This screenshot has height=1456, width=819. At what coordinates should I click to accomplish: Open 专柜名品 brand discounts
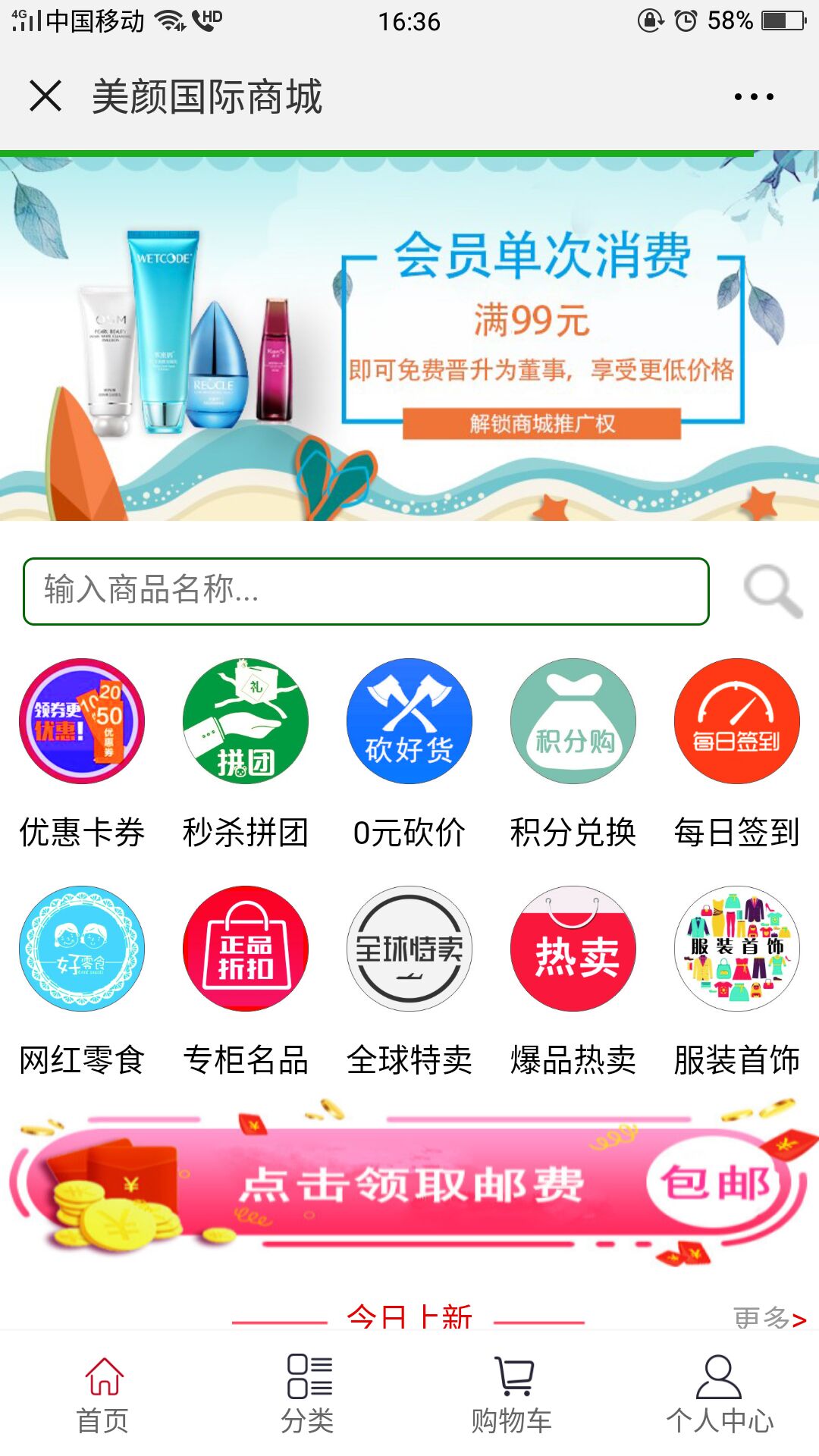coord(246,949)
